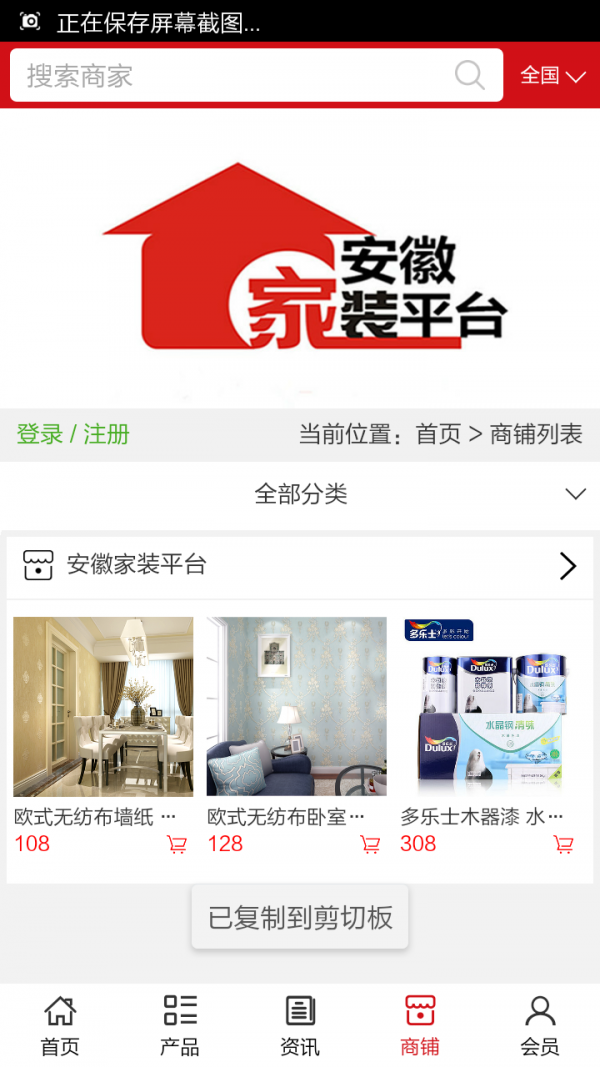Open 欧式无纺布卧室 product priced 128
600x1067 pixels.
[x=296, y=706]
